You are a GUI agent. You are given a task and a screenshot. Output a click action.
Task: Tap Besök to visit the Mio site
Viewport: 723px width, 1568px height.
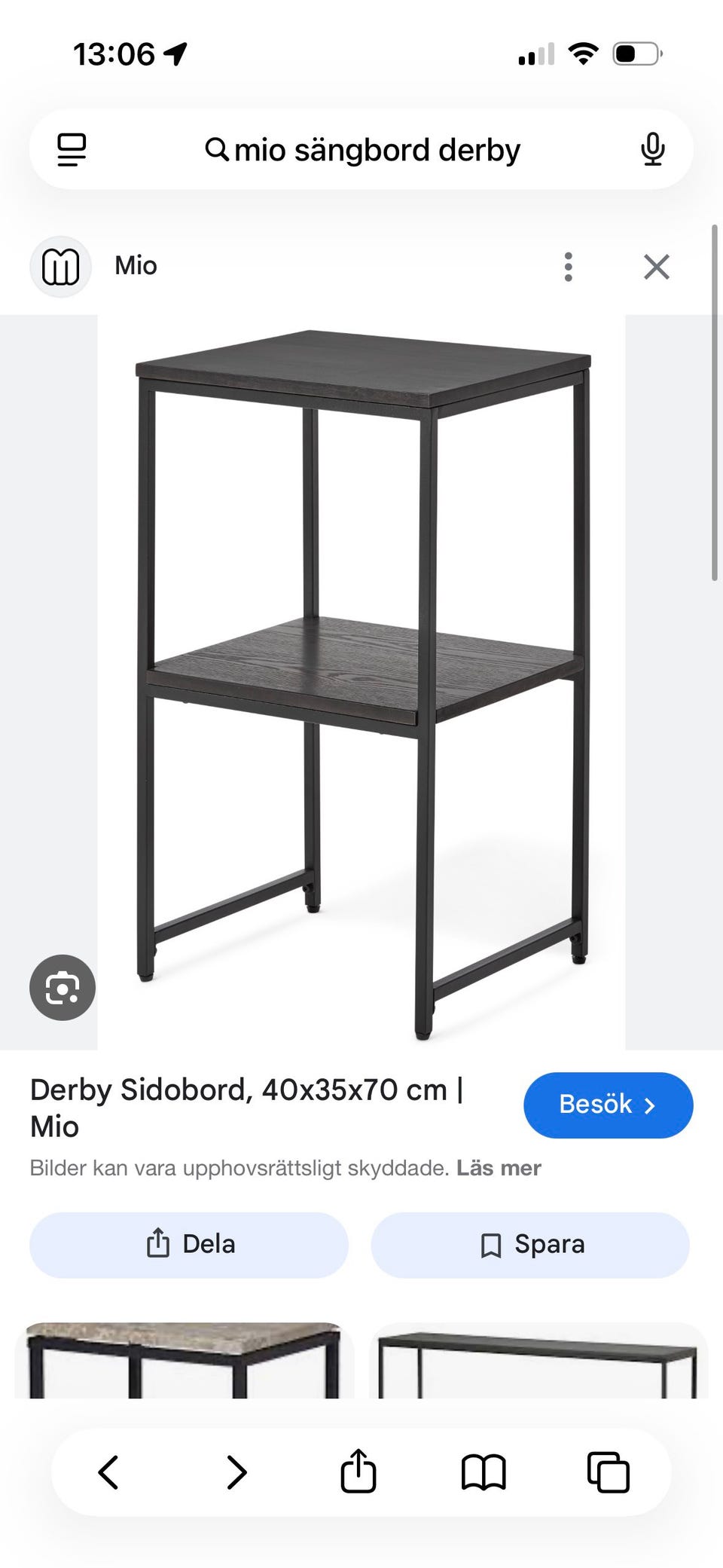pos(608,1105)
